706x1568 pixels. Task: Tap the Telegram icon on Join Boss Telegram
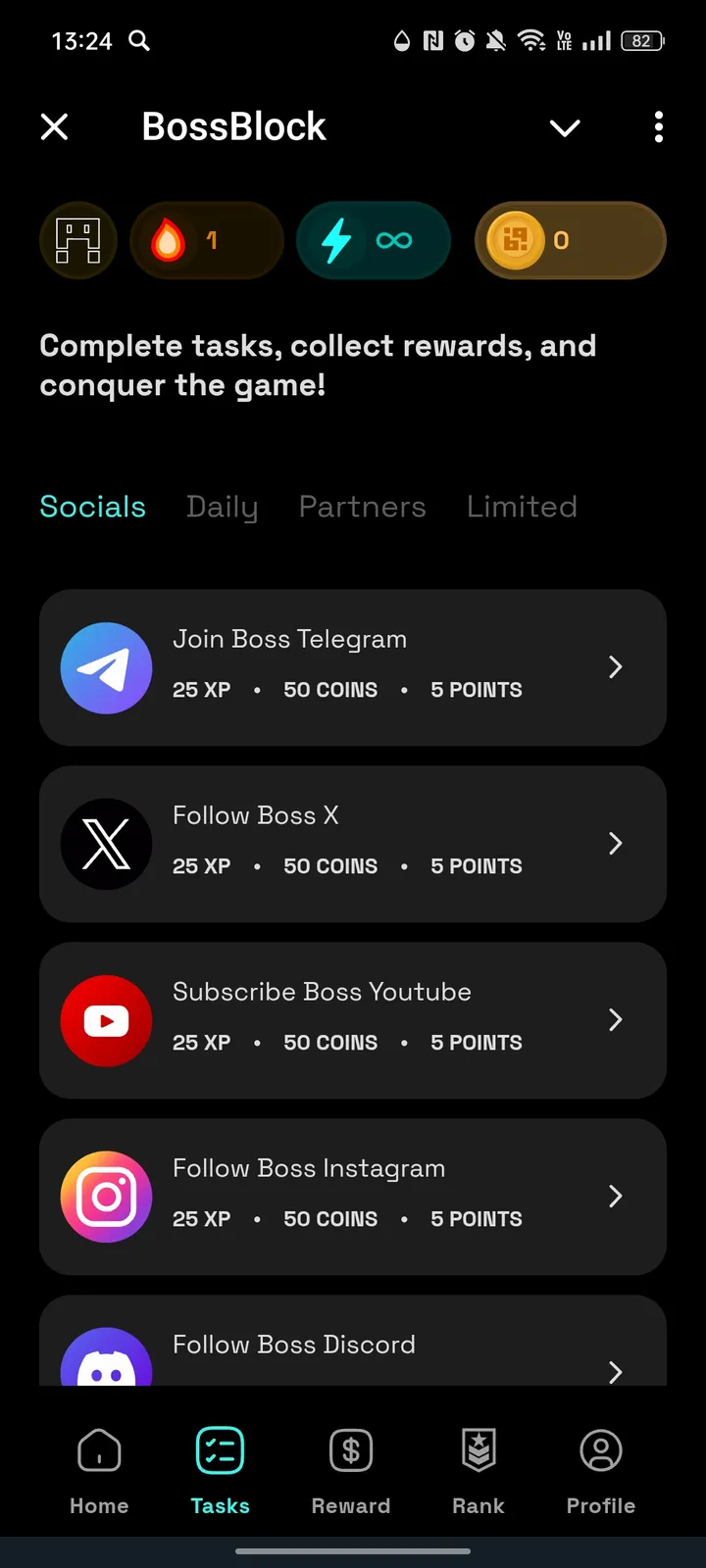point(106,667)
